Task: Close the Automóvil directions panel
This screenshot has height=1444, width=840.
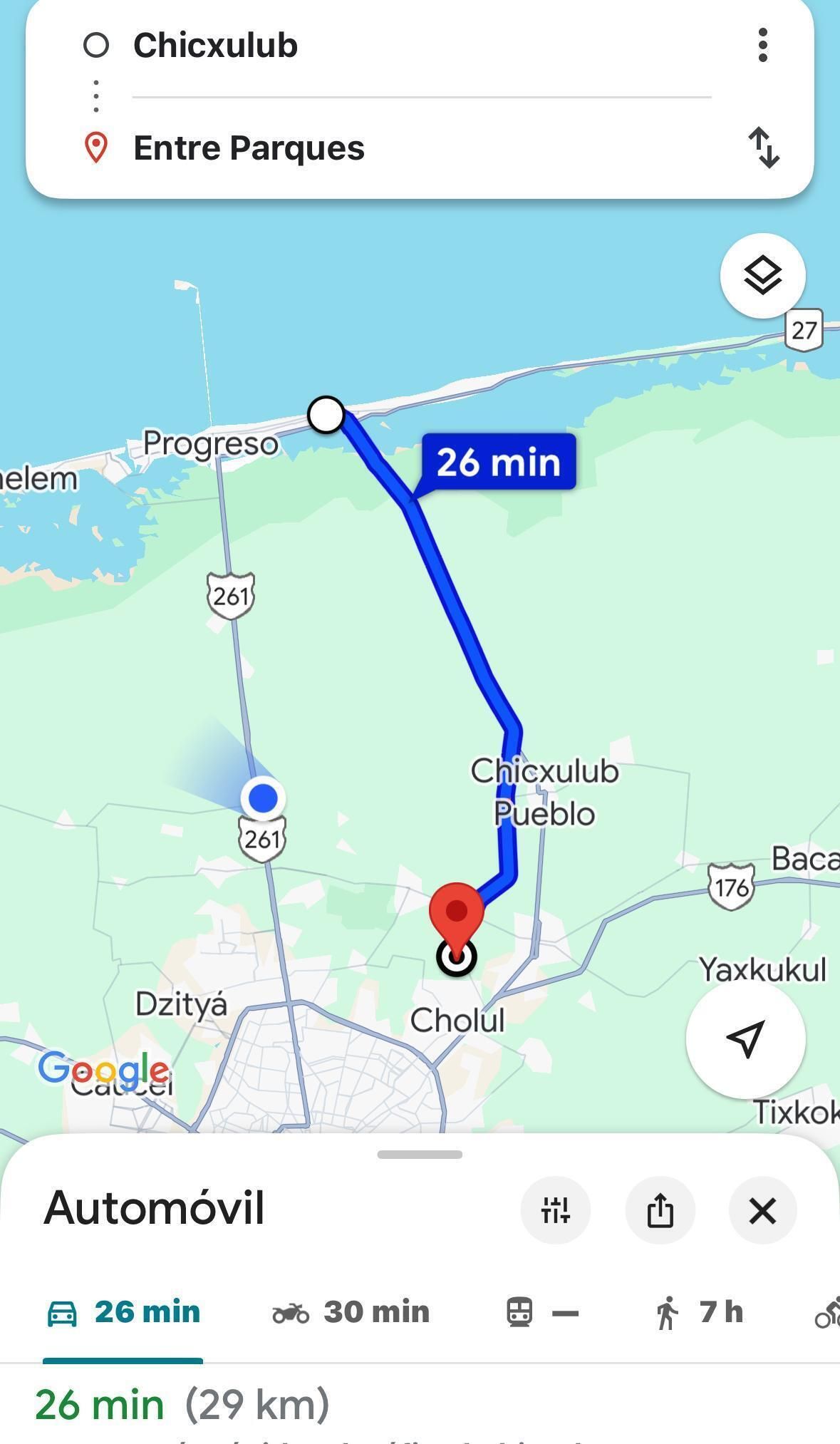Action: 762,1210
